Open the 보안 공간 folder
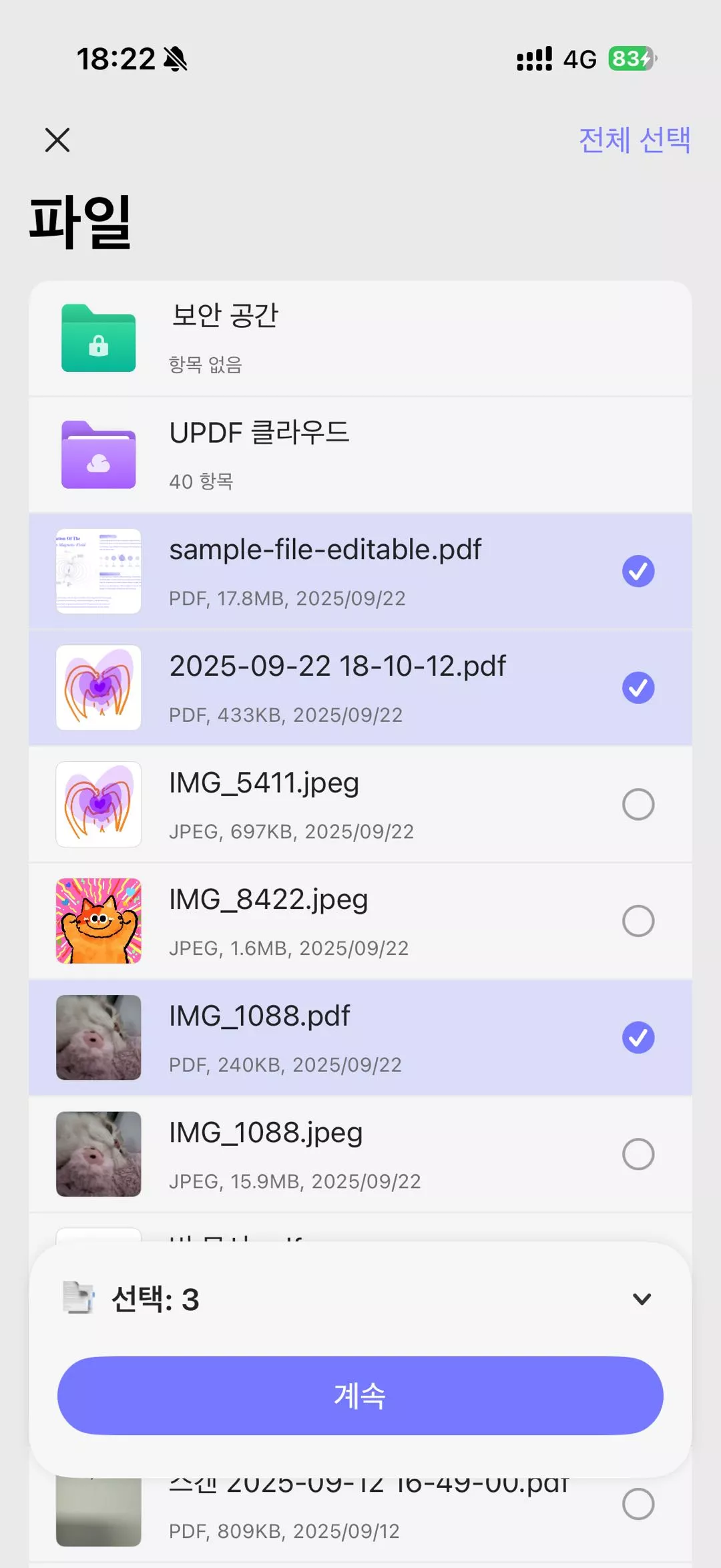This screenshot has height=1568, width=721. (360, 338)
